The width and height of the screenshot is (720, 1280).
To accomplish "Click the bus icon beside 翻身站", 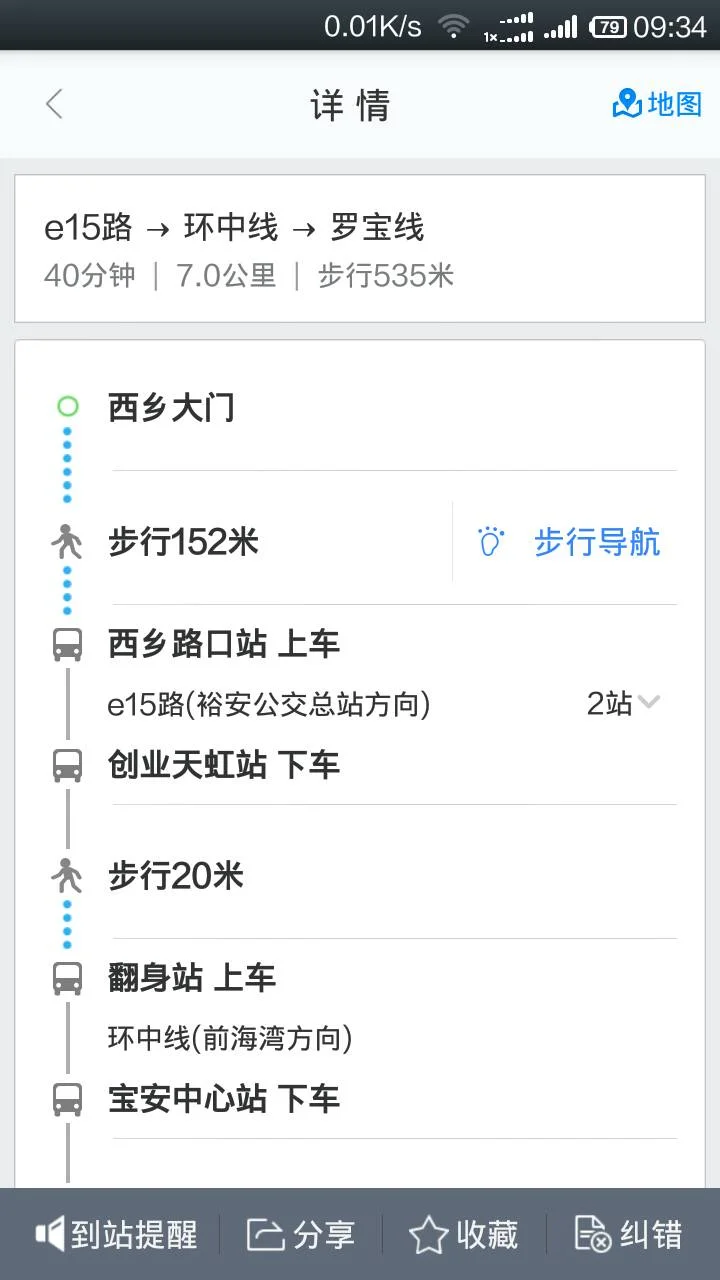I will click(x=66, y=978).
